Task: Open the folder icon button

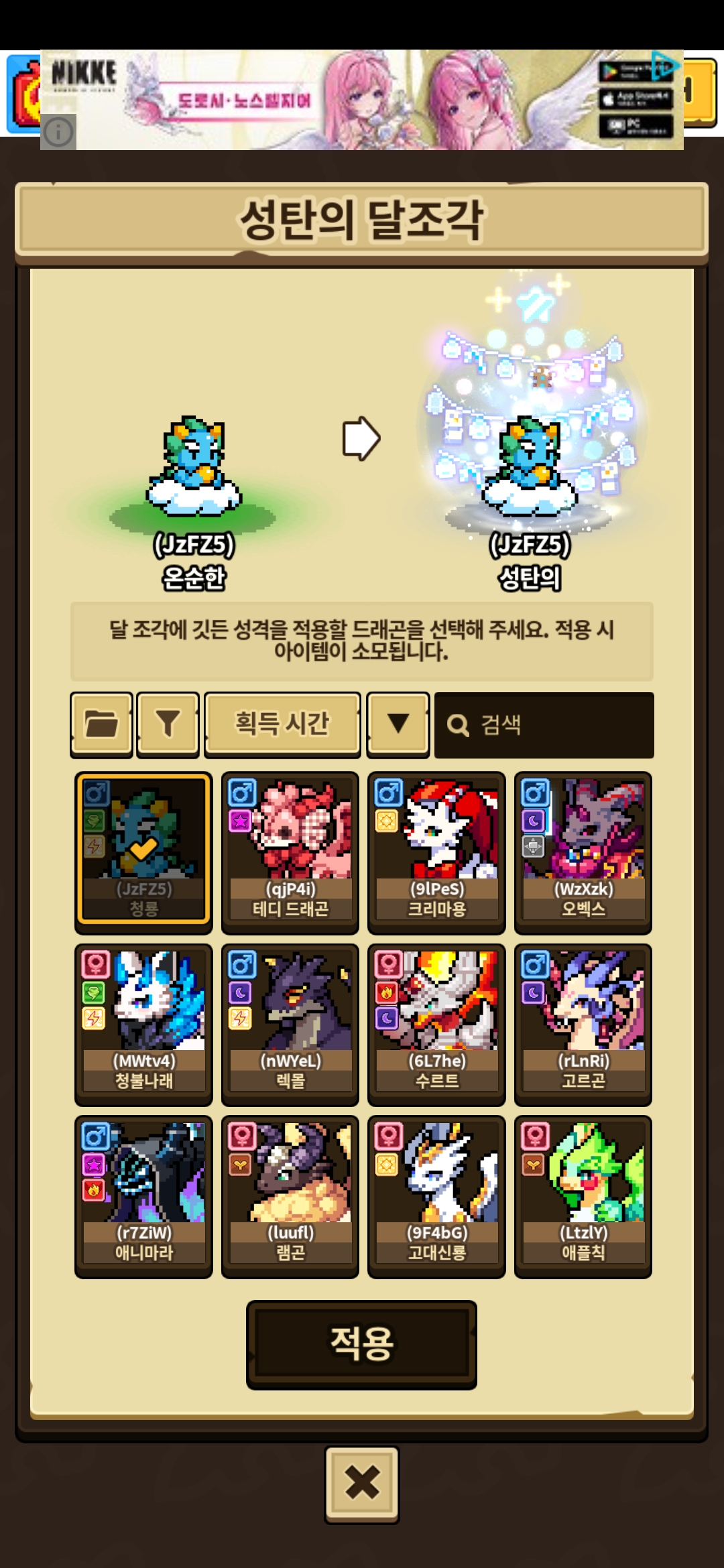Action: click(x=101, y=724)
